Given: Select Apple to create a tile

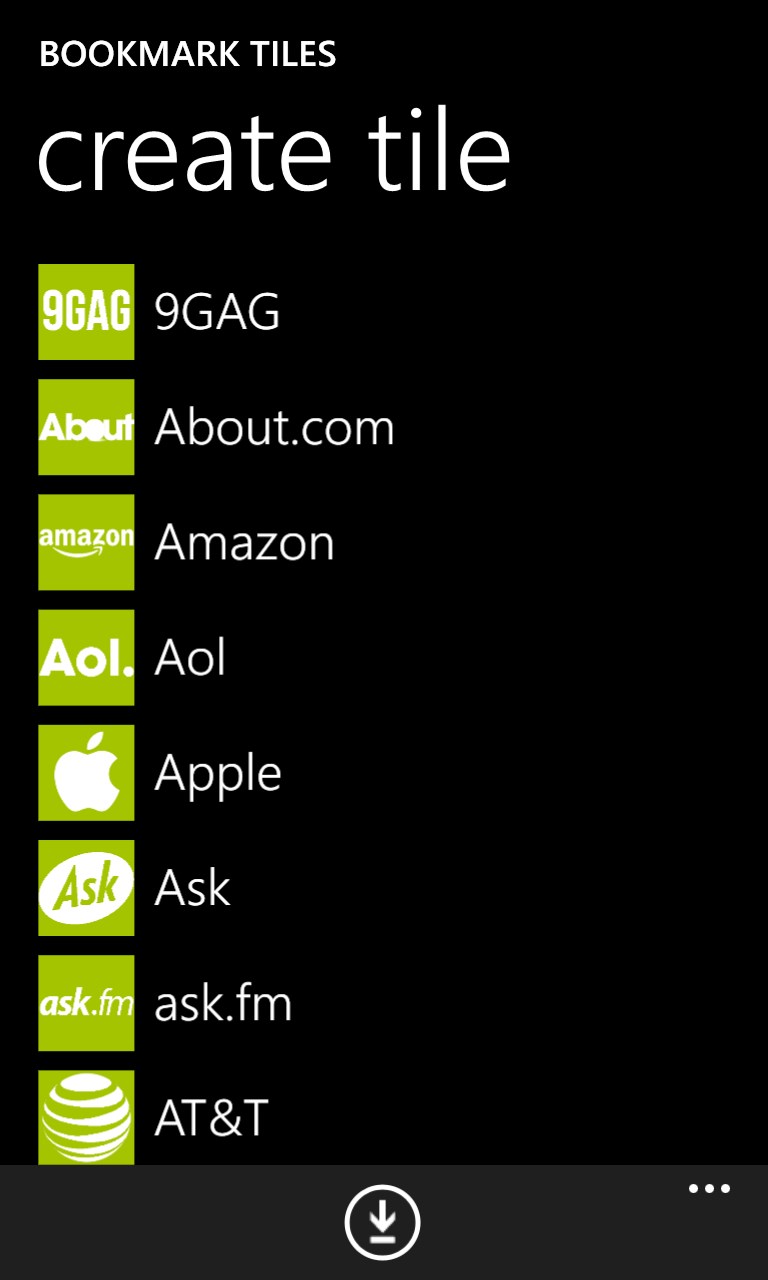Looking at the screenshot, I should 217,773.
